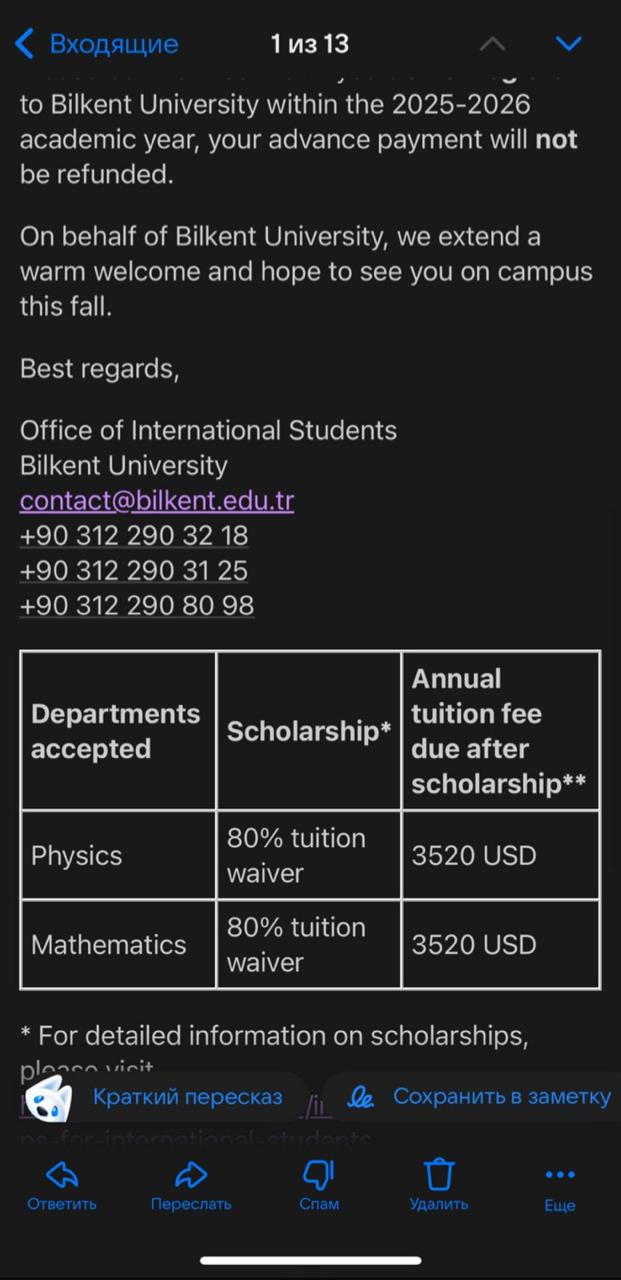This screenshot has width=621, height=1280.
Task: Open contact@bilkent.edu.tr email link
Action: pos(157,500)
